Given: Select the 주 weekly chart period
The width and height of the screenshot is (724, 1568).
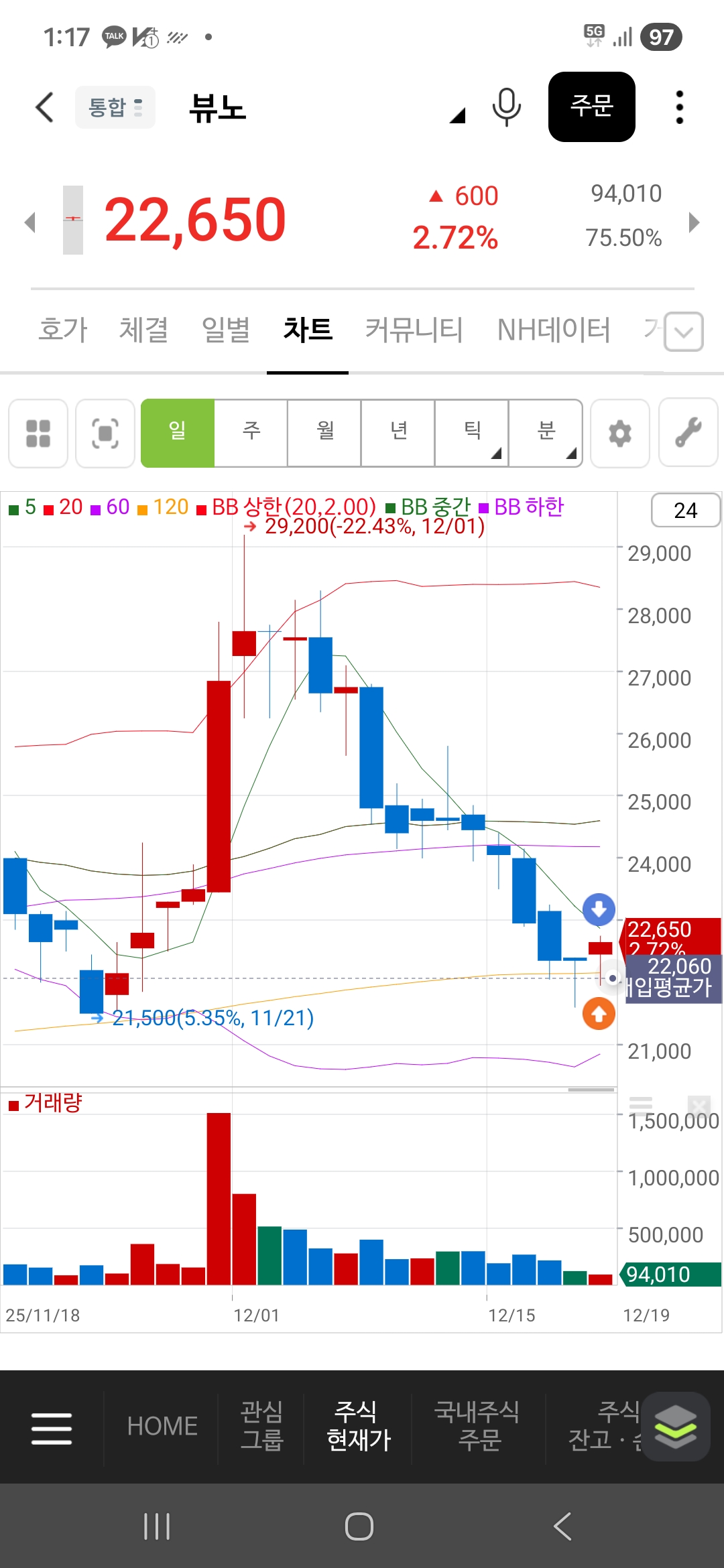Looking at the screenshot, I should 251,433.
